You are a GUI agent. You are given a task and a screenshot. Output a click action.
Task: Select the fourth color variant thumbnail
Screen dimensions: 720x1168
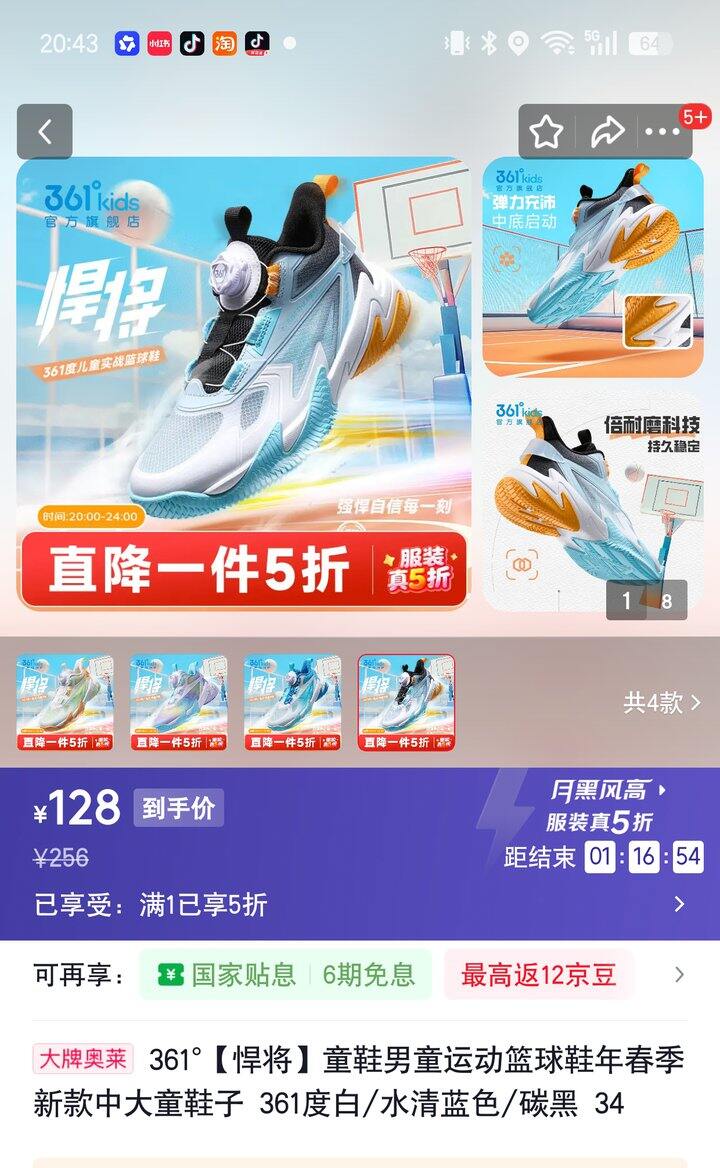click(x=407, y=702)
